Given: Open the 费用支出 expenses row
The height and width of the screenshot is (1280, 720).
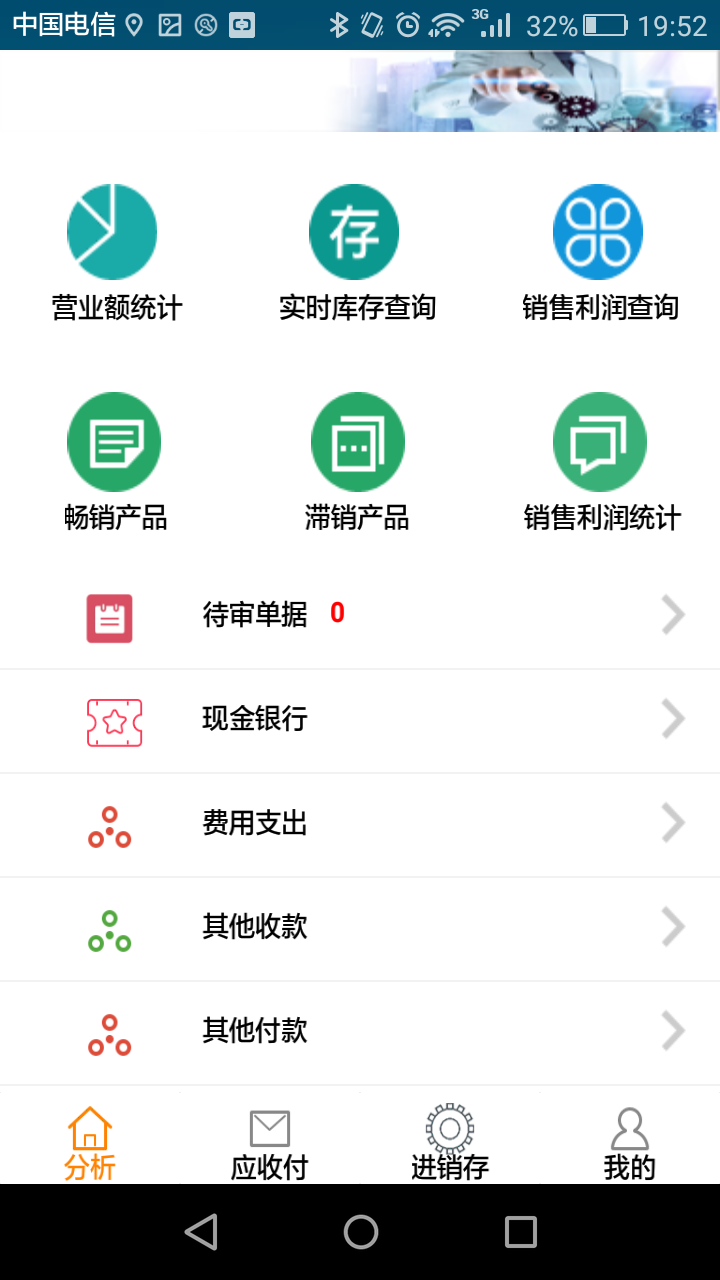Looking at the screenshot, I should pyautogui.click(x=360, y=824).
